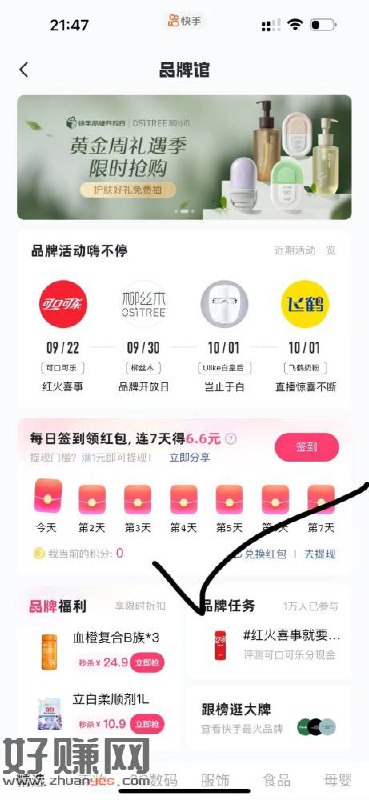The image size is (369, 800).
Task: Tap 立即抢 for 立白柔顺剂1L
Action: point(147,724)
